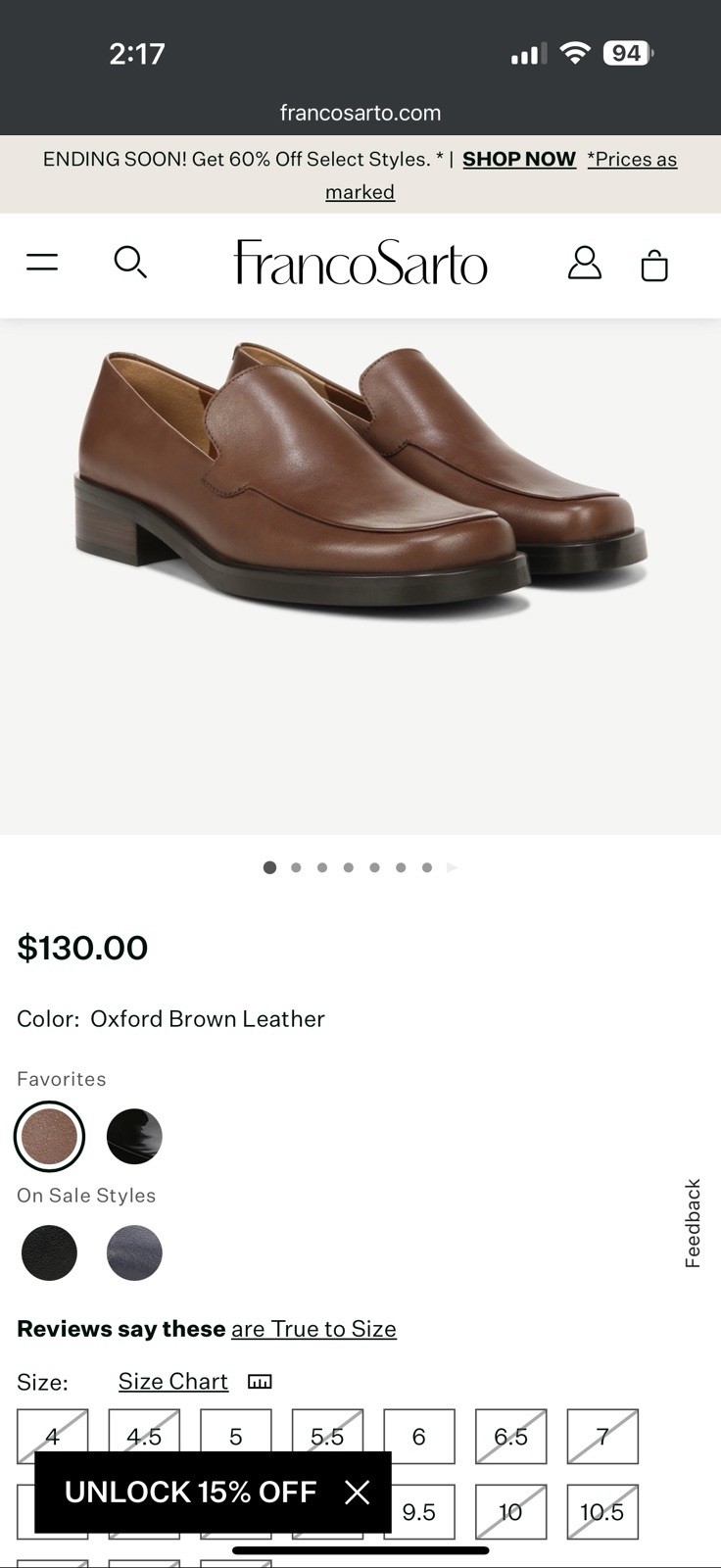Select size 5
The height and width of the screenshot is (1568, 721).
(x=236, y=1437)
